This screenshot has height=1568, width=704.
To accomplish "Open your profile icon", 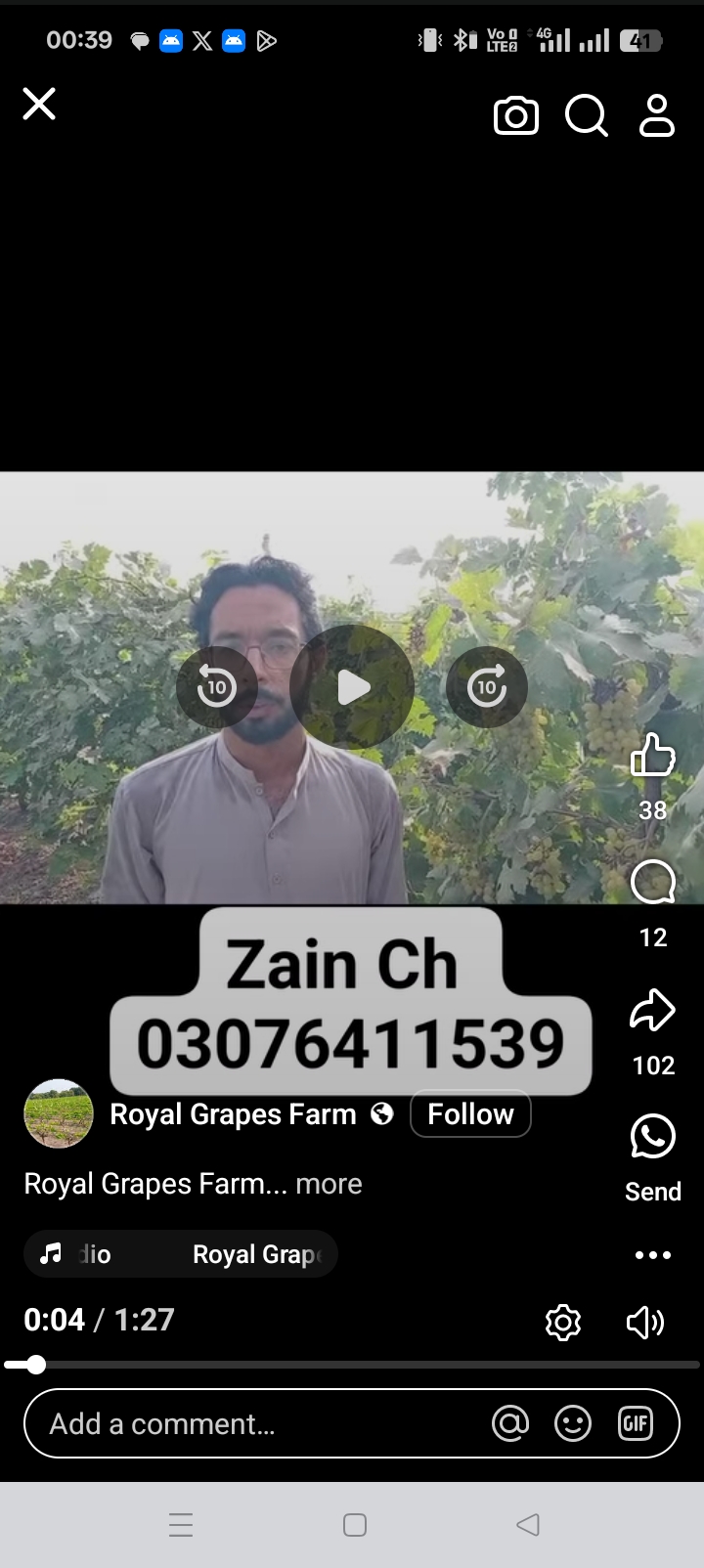I will click(656, 115).
